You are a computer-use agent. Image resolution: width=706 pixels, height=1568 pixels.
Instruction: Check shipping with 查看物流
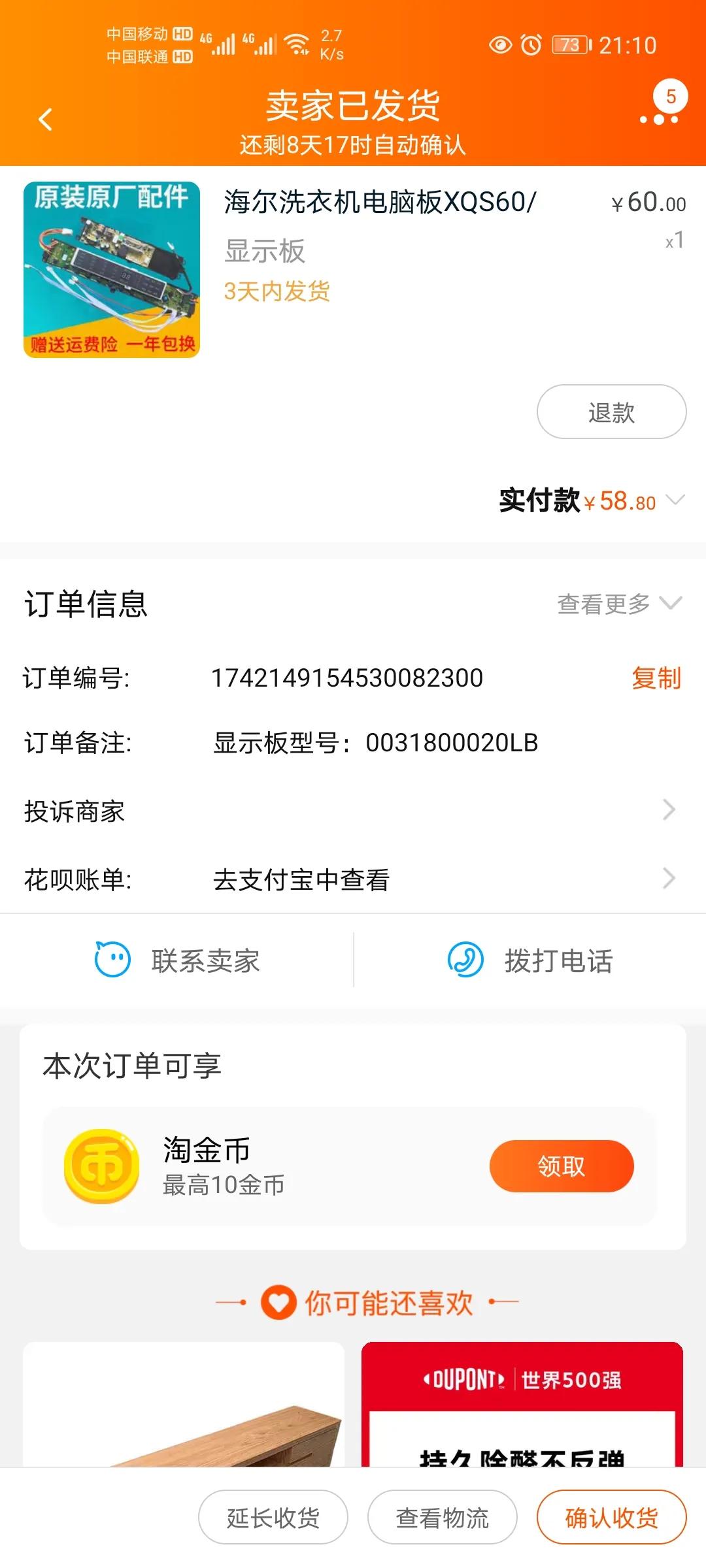[444, 1518]
